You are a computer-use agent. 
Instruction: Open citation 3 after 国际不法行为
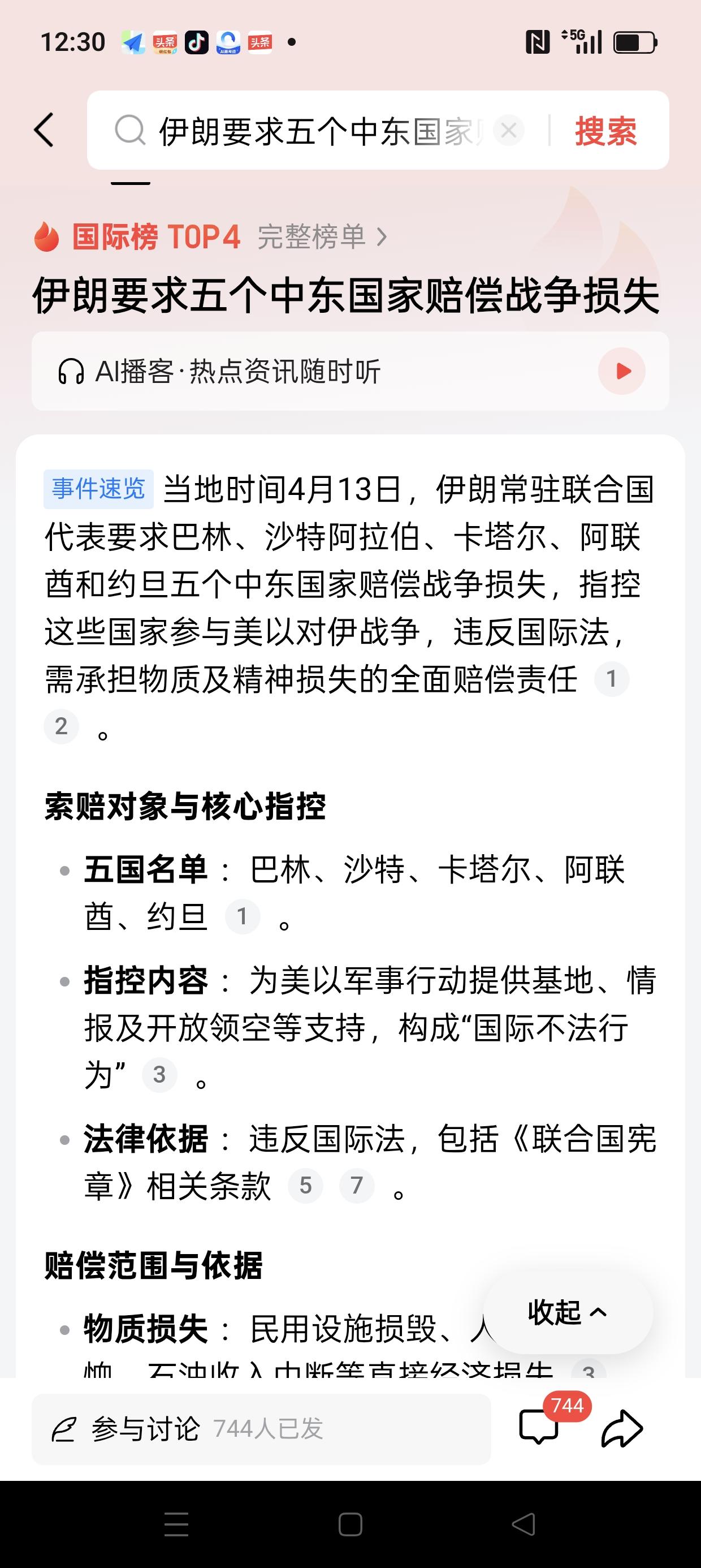click(x=160, y=1074)
